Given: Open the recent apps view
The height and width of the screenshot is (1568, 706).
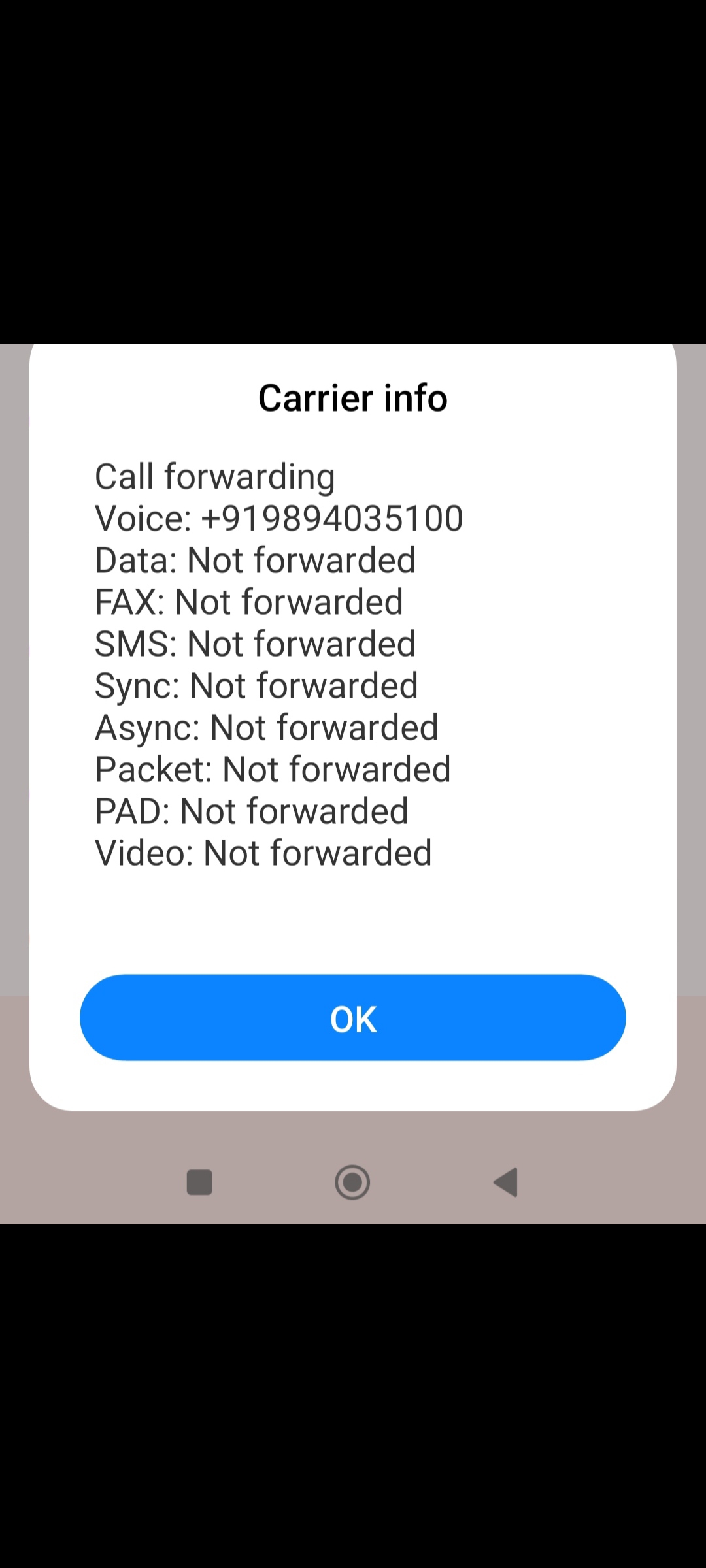Looking at the screenshot, I should tap(199, 1183).
